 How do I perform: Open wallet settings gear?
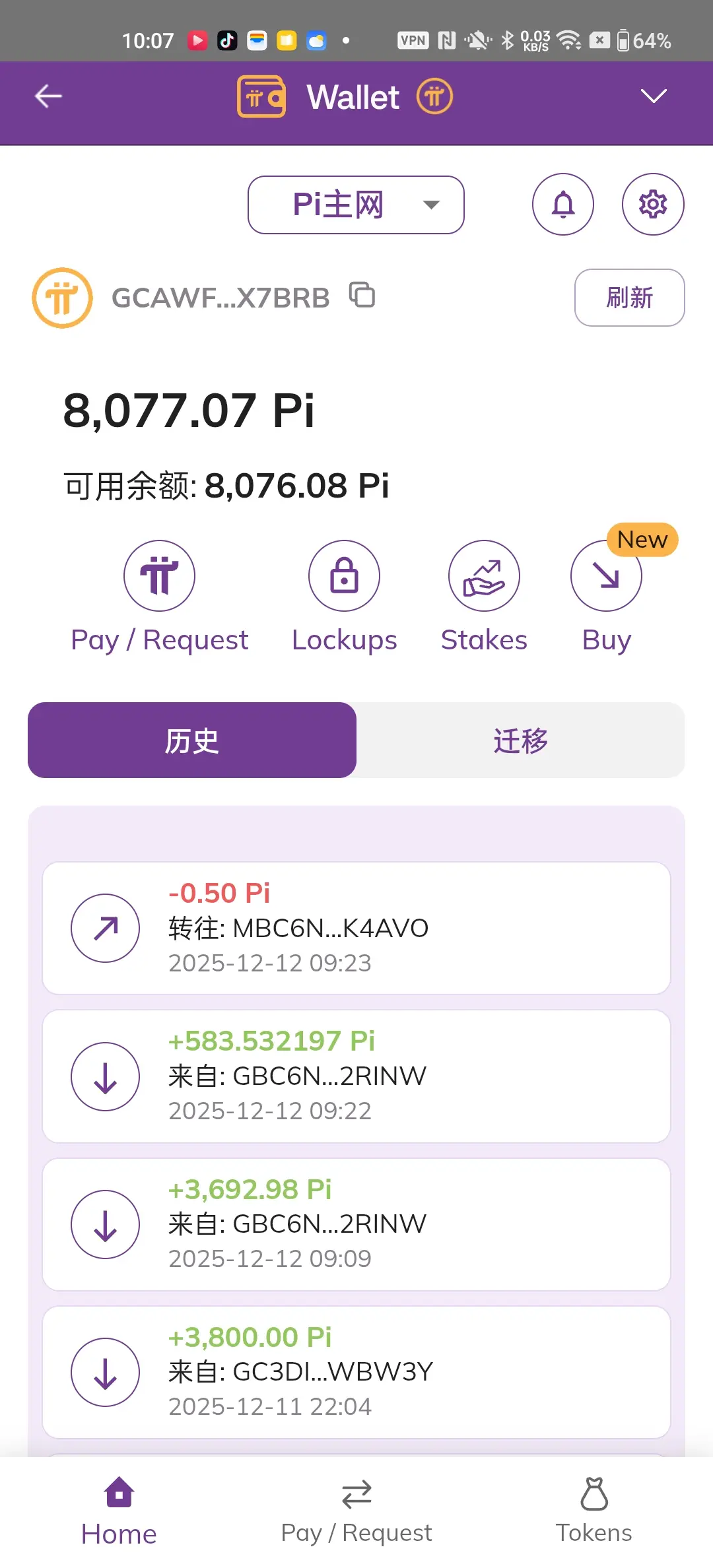[653, 205]
